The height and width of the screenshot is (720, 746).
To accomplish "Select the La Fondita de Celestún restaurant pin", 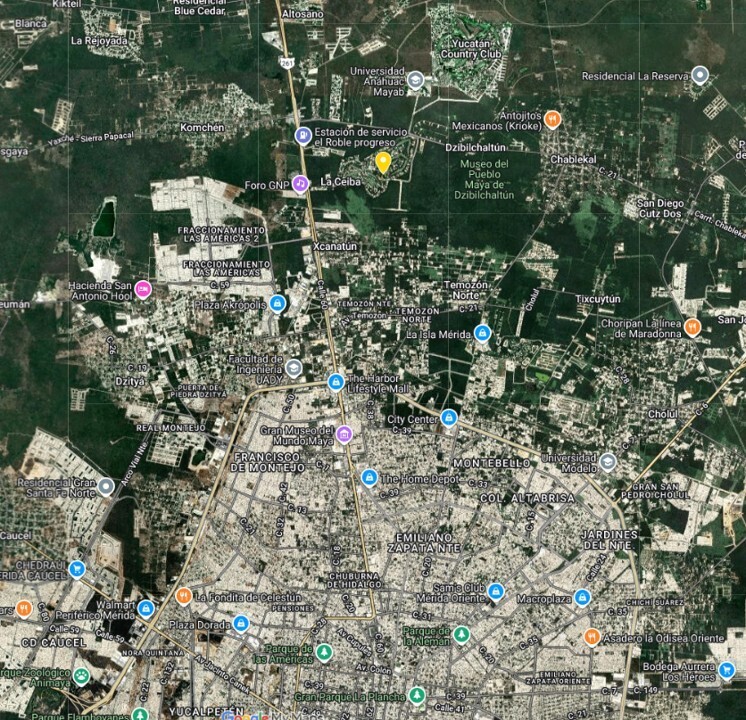I will [183, 596].
